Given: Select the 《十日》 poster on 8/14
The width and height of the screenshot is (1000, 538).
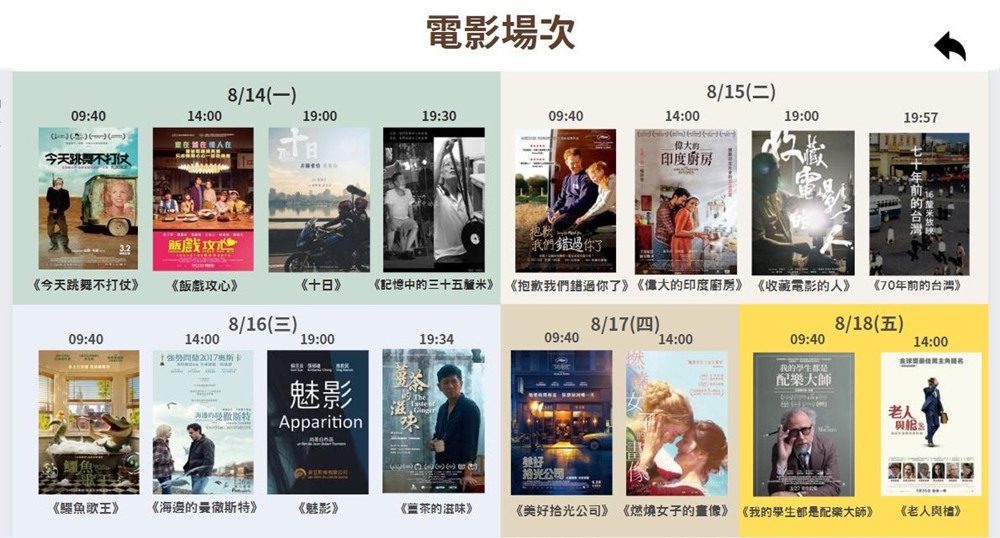Looking at the screenshot, I should [x=319, y=198].
